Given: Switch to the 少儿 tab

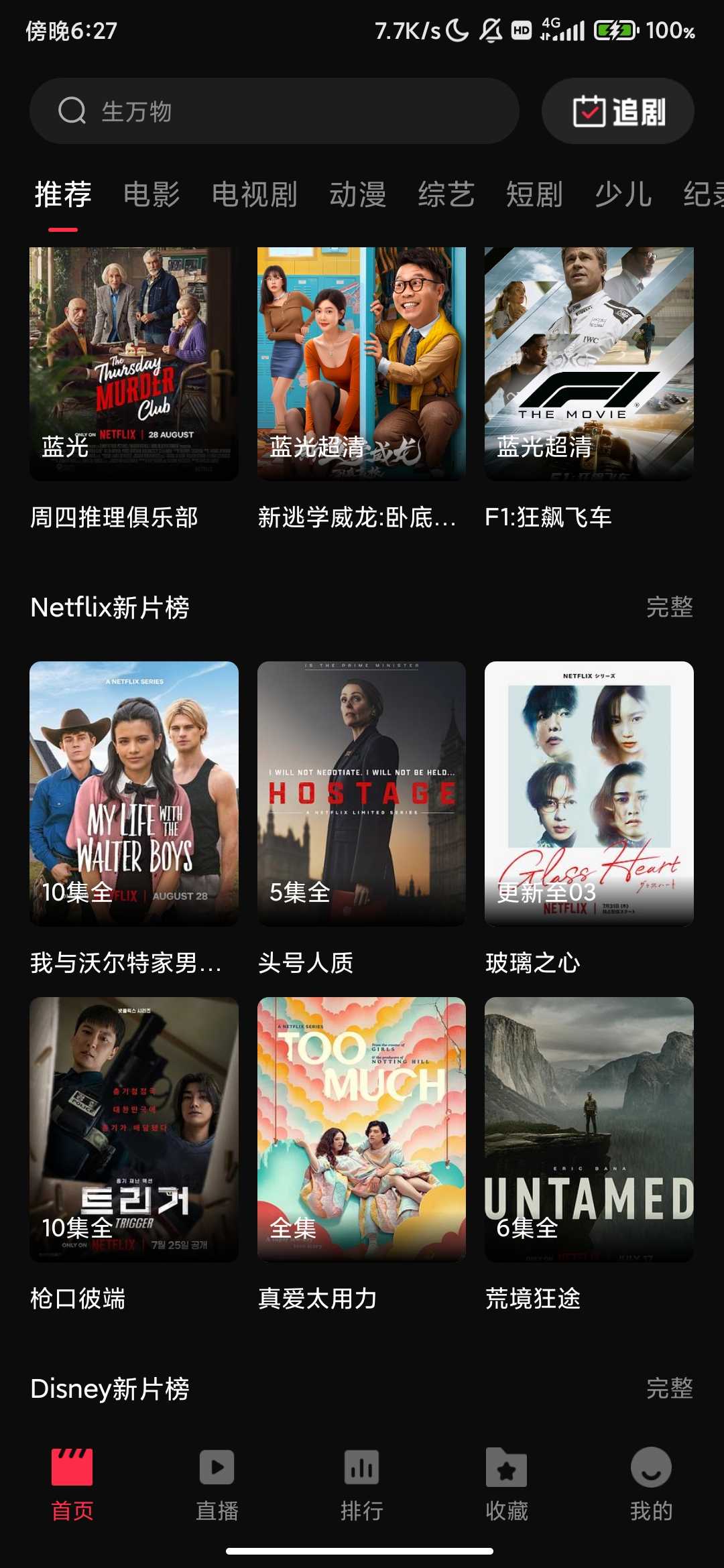Looking at the screenshot, I should pos(623,195).
